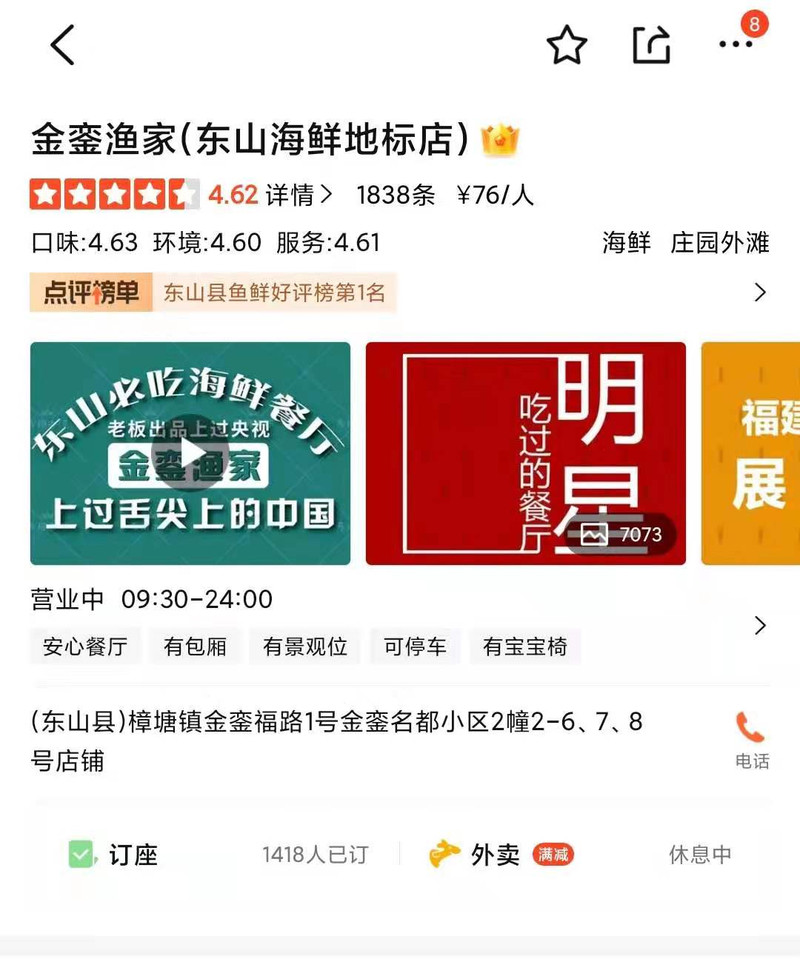This screenshot has height=959, width=800.
Task: Open 外卖 delivery ordering
Action: click(x=497, y=855)
